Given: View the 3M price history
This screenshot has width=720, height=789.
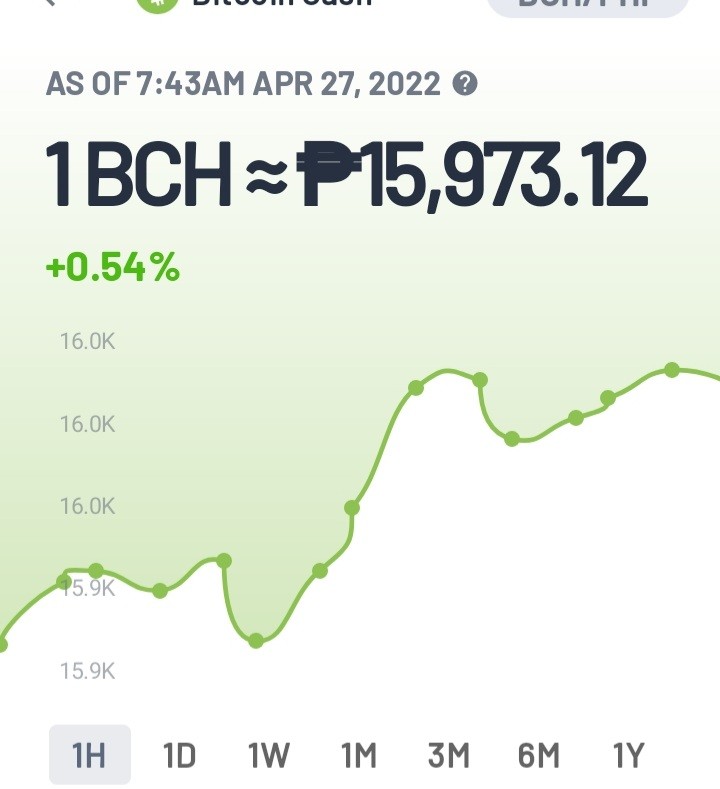Looking at the screenshot, I should (449, 755).
